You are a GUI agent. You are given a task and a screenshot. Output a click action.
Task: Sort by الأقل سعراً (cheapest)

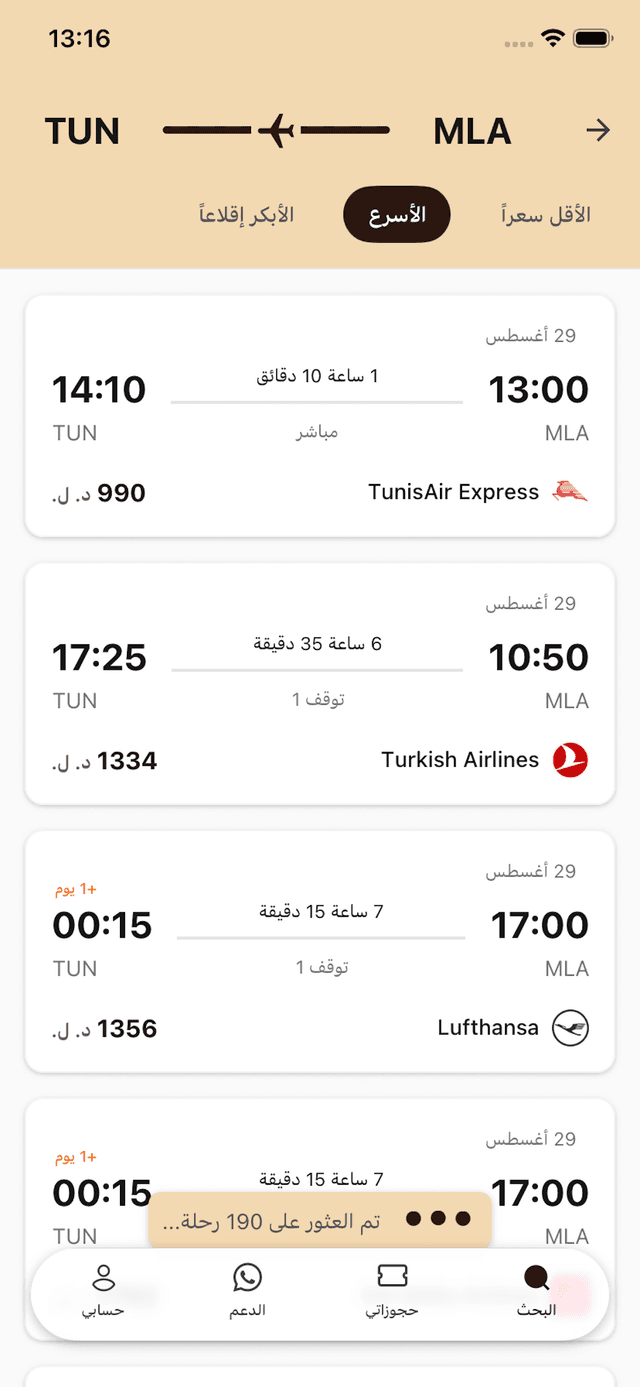(x=545, y=215)
